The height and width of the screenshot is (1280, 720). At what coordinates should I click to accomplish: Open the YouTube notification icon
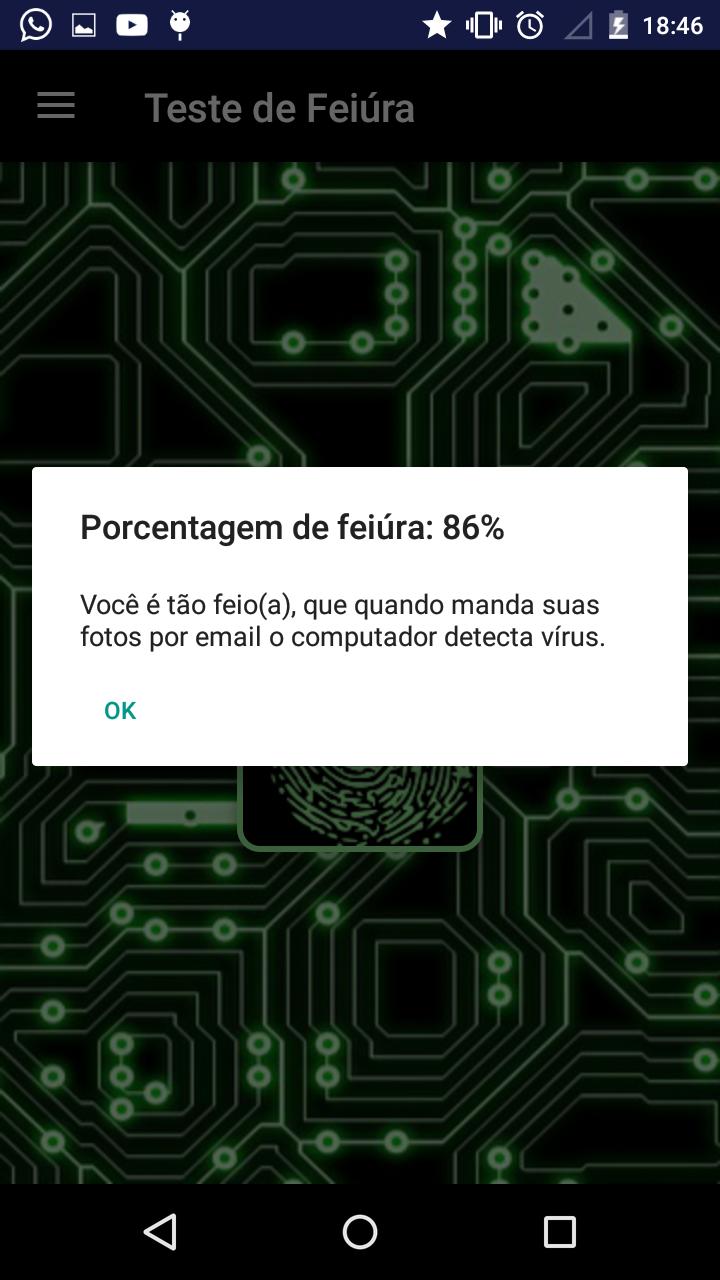click(x=133, y=23)
